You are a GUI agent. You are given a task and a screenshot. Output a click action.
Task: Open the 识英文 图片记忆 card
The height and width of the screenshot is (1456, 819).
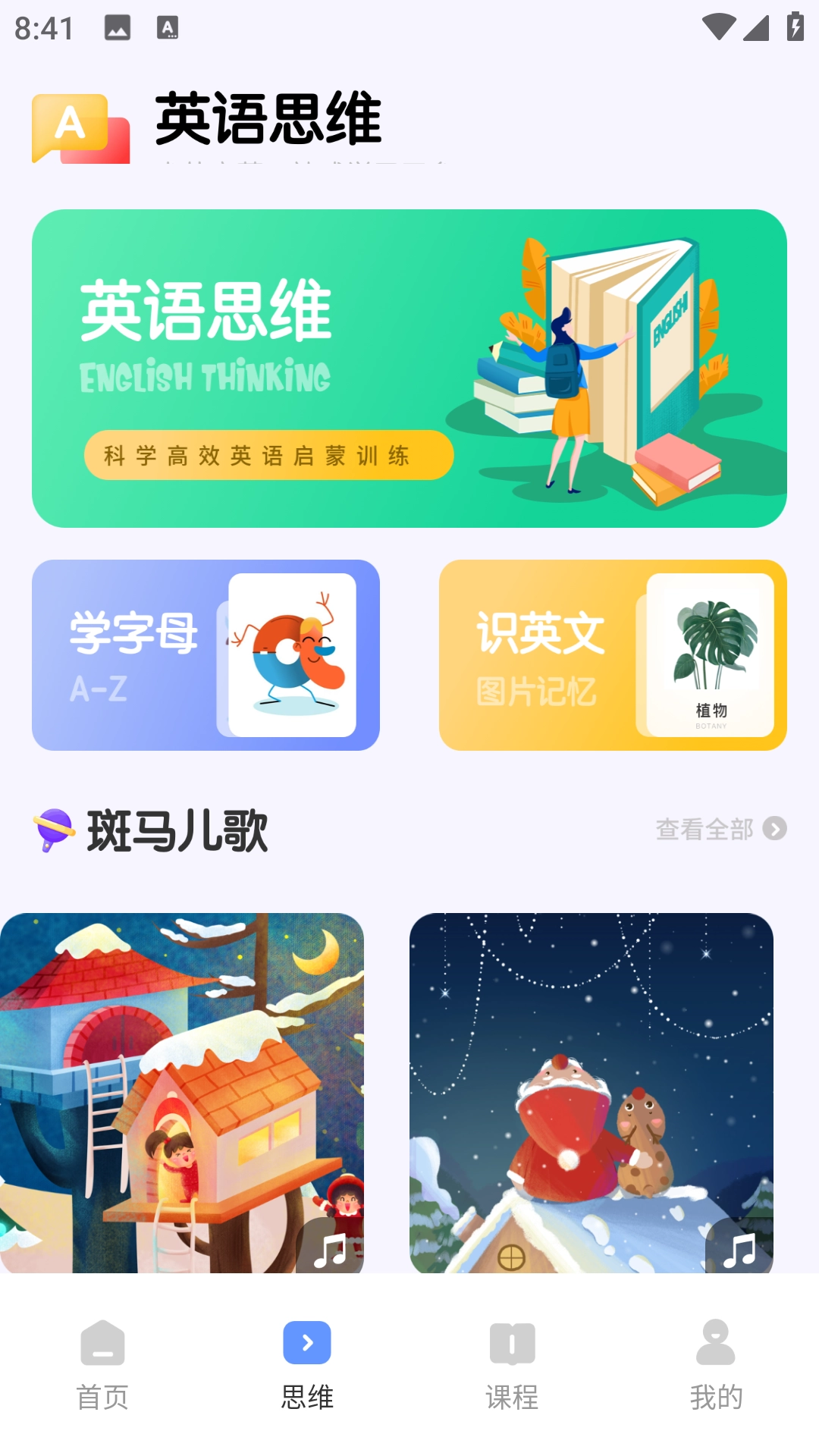(613, 654)
